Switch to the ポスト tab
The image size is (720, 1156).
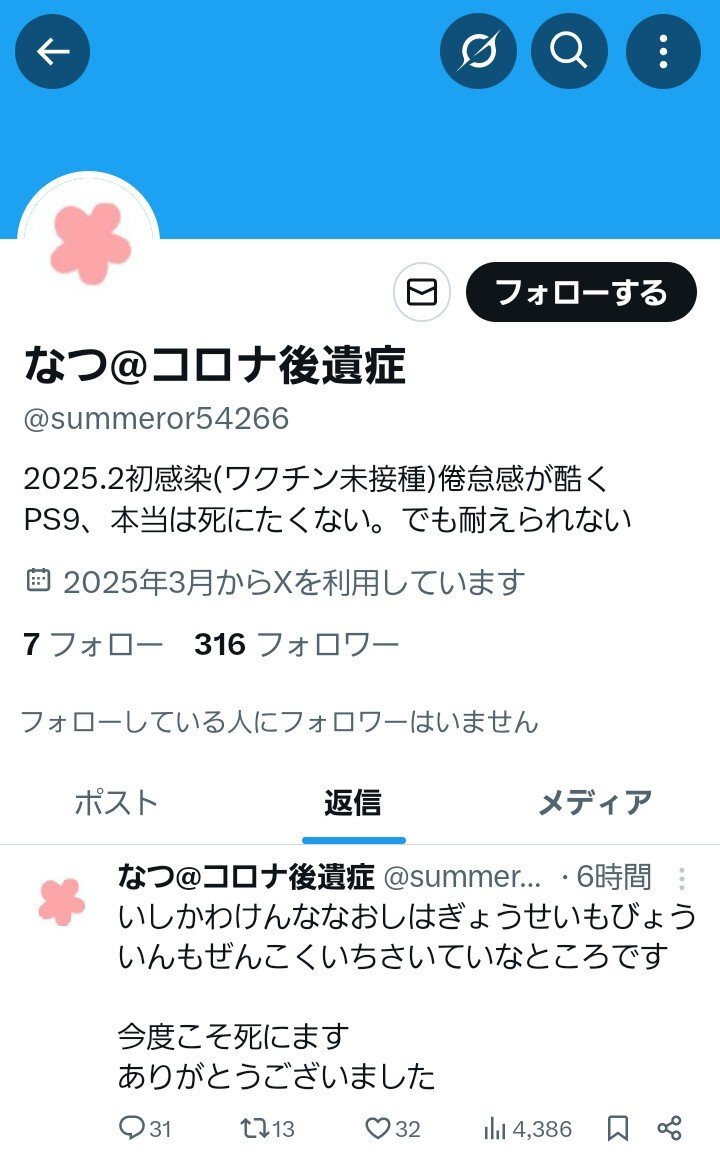(x=116, y=803)
